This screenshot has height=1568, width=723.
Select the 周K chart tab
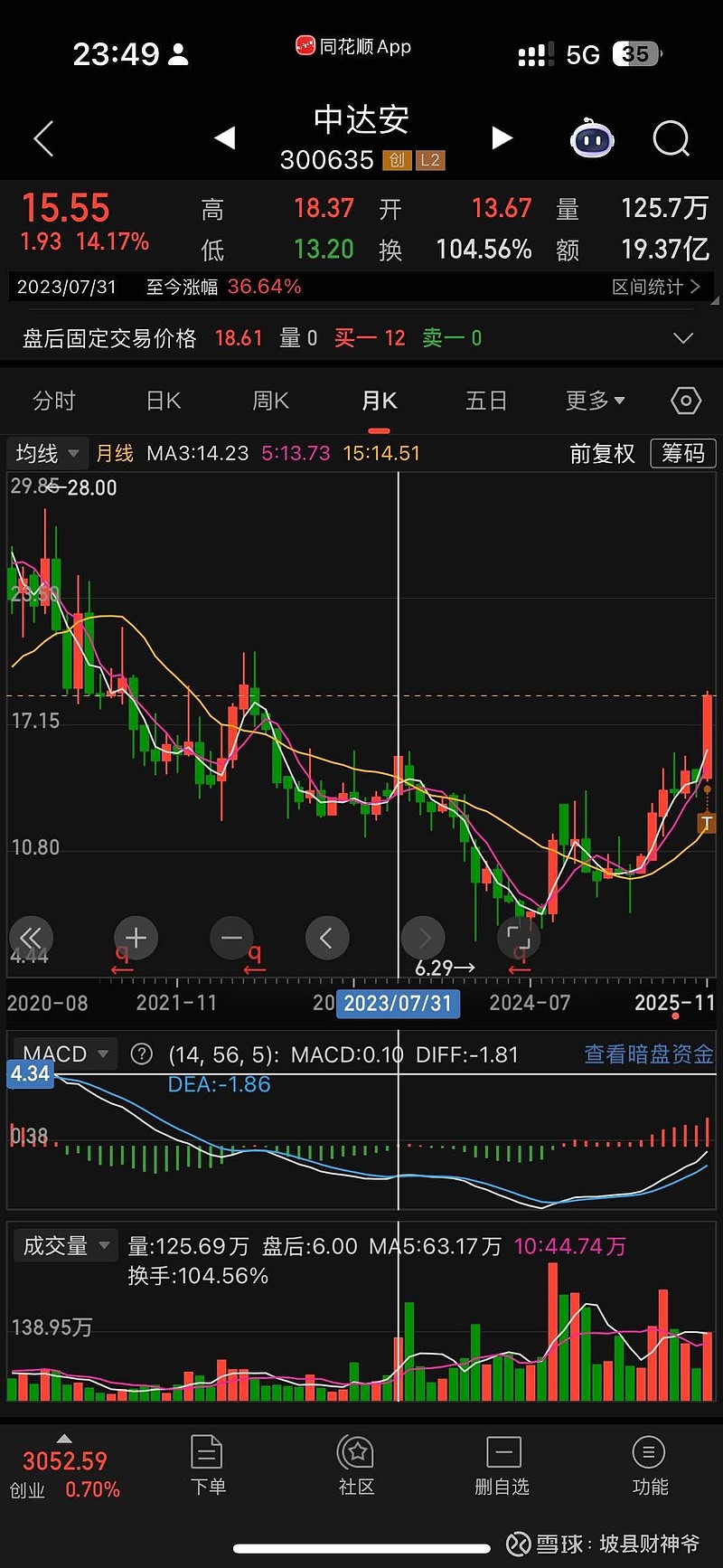coord(270,401)
